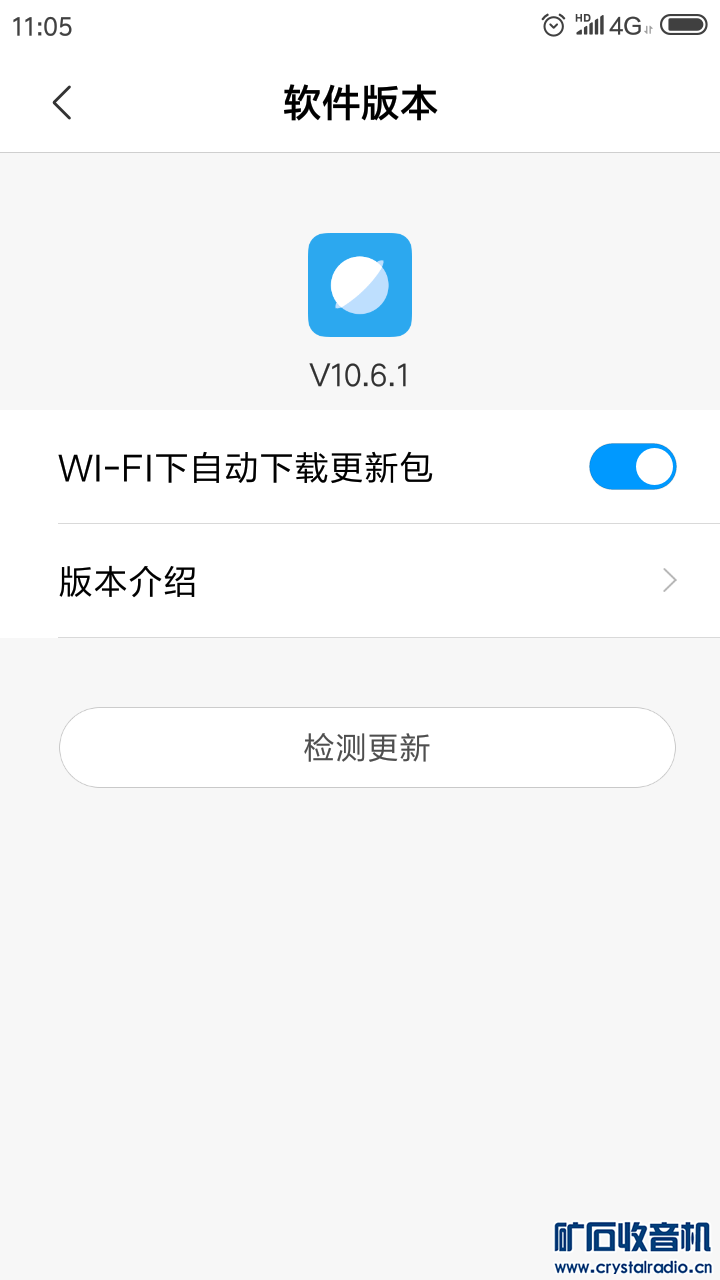
Task: Tap the 检测更新 button
Action: (x=367, y=748)
